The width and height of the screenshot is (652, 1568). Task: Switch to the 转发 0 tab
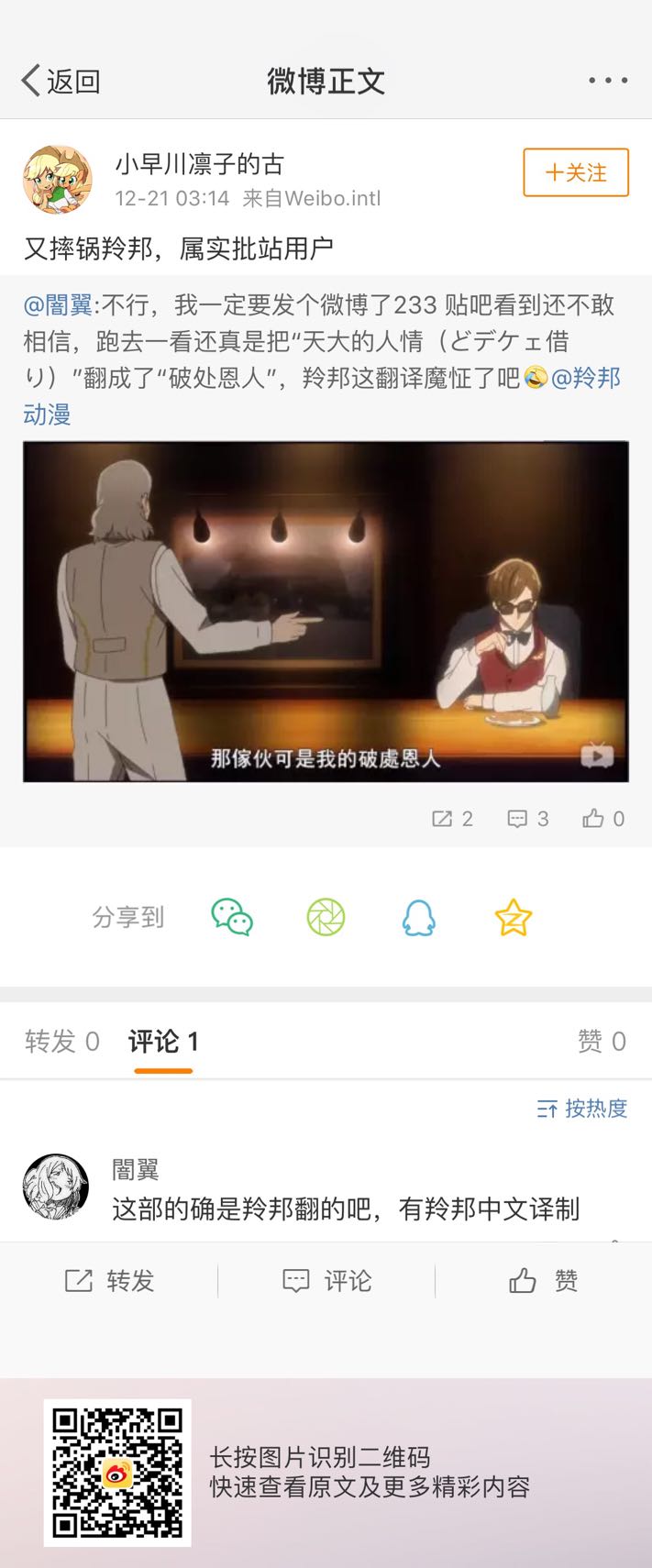61,1042
